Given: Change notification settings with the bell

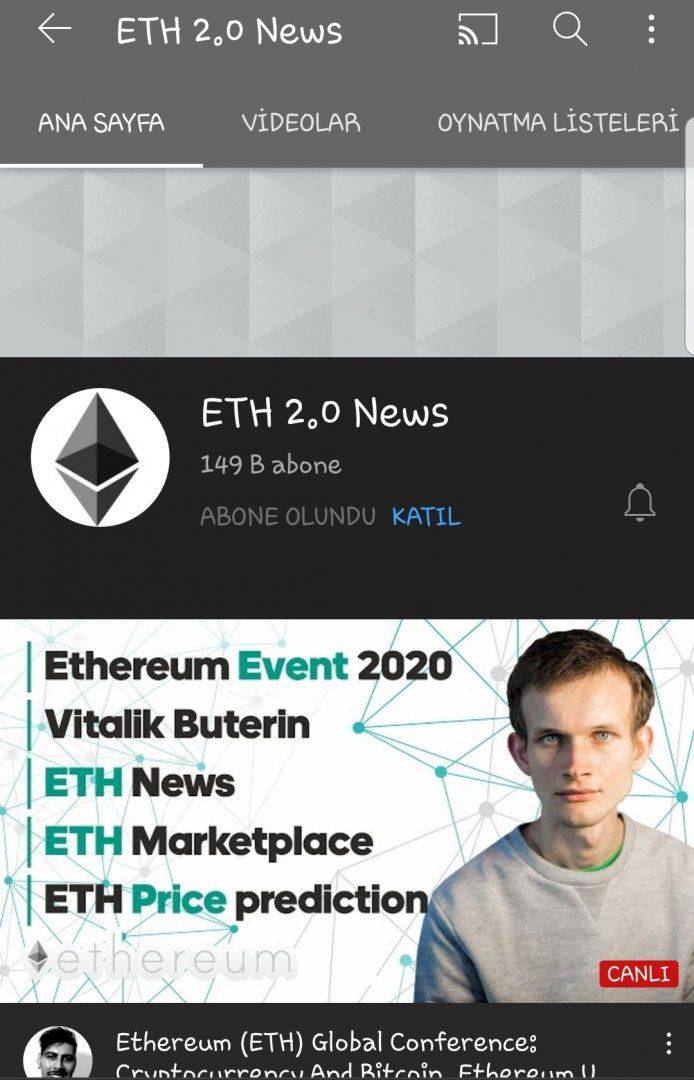Looking at the screenshot, I should pos(640,503).
